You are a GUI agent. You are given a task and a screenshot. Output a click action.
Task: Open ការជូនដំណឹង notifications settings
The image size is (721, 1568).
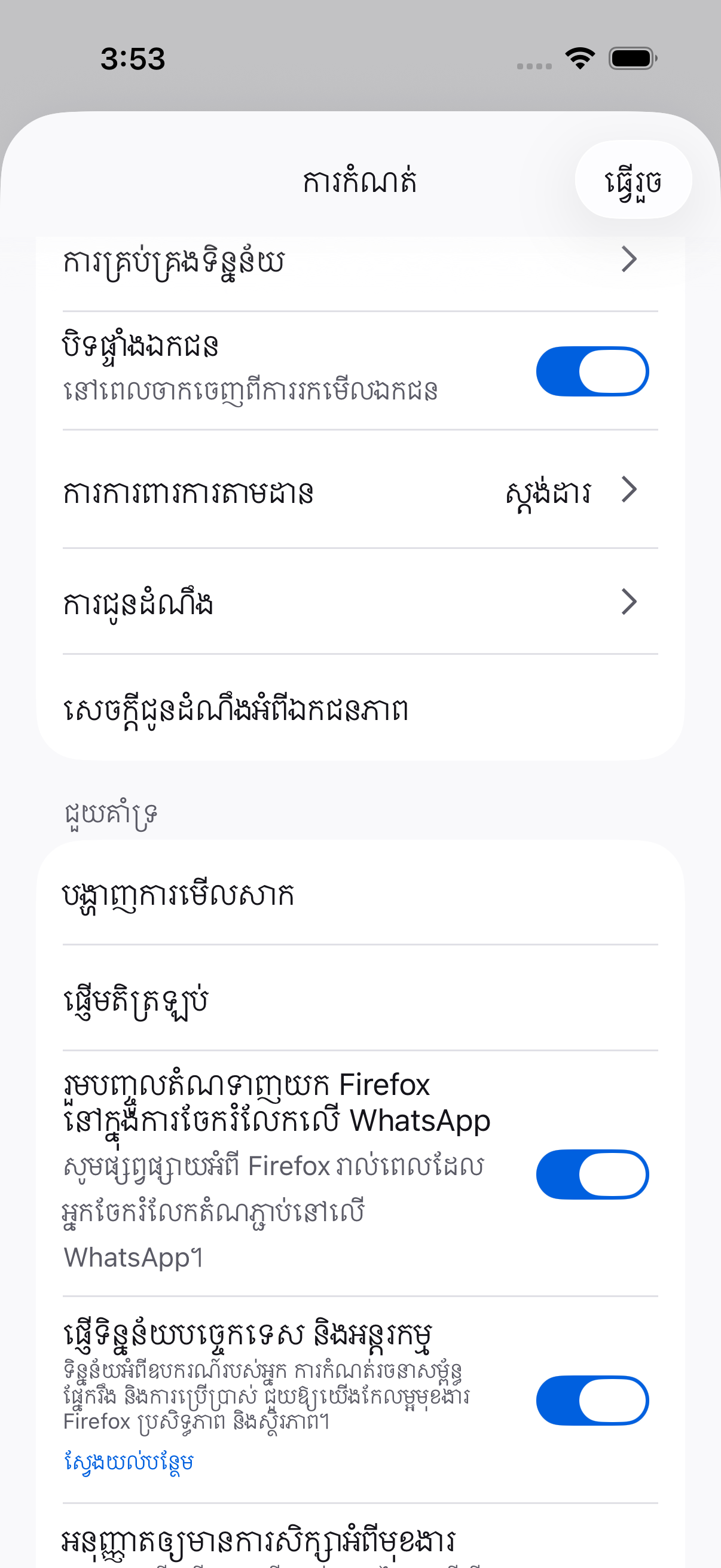360,602
